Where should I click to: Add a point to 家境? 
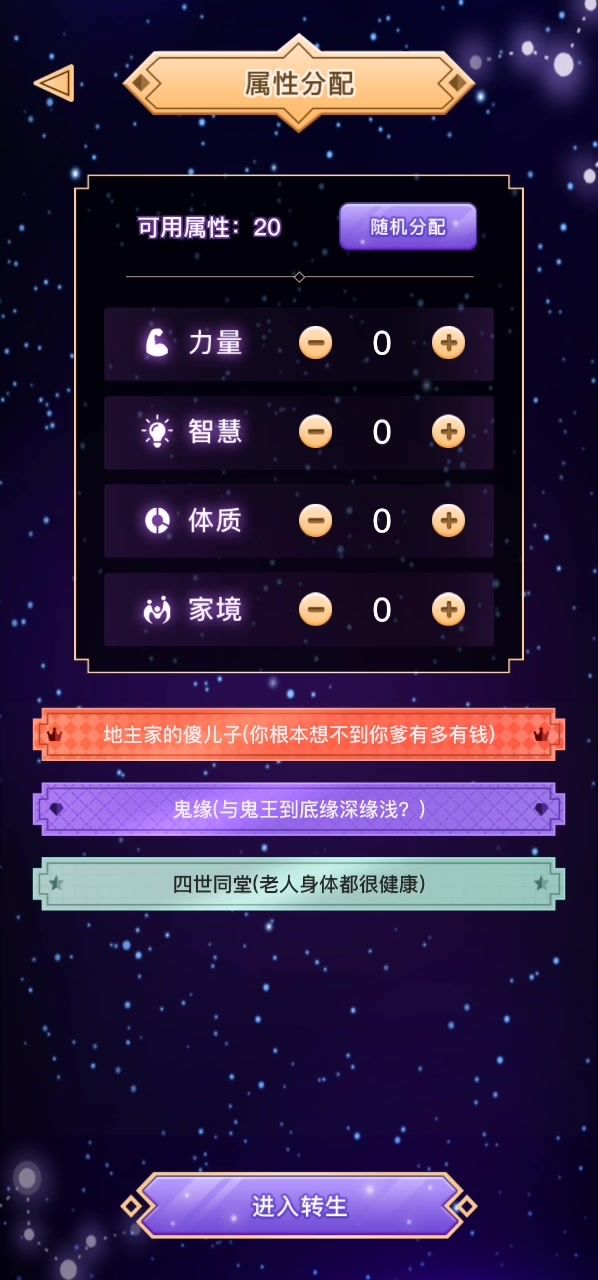click(448, 609)
